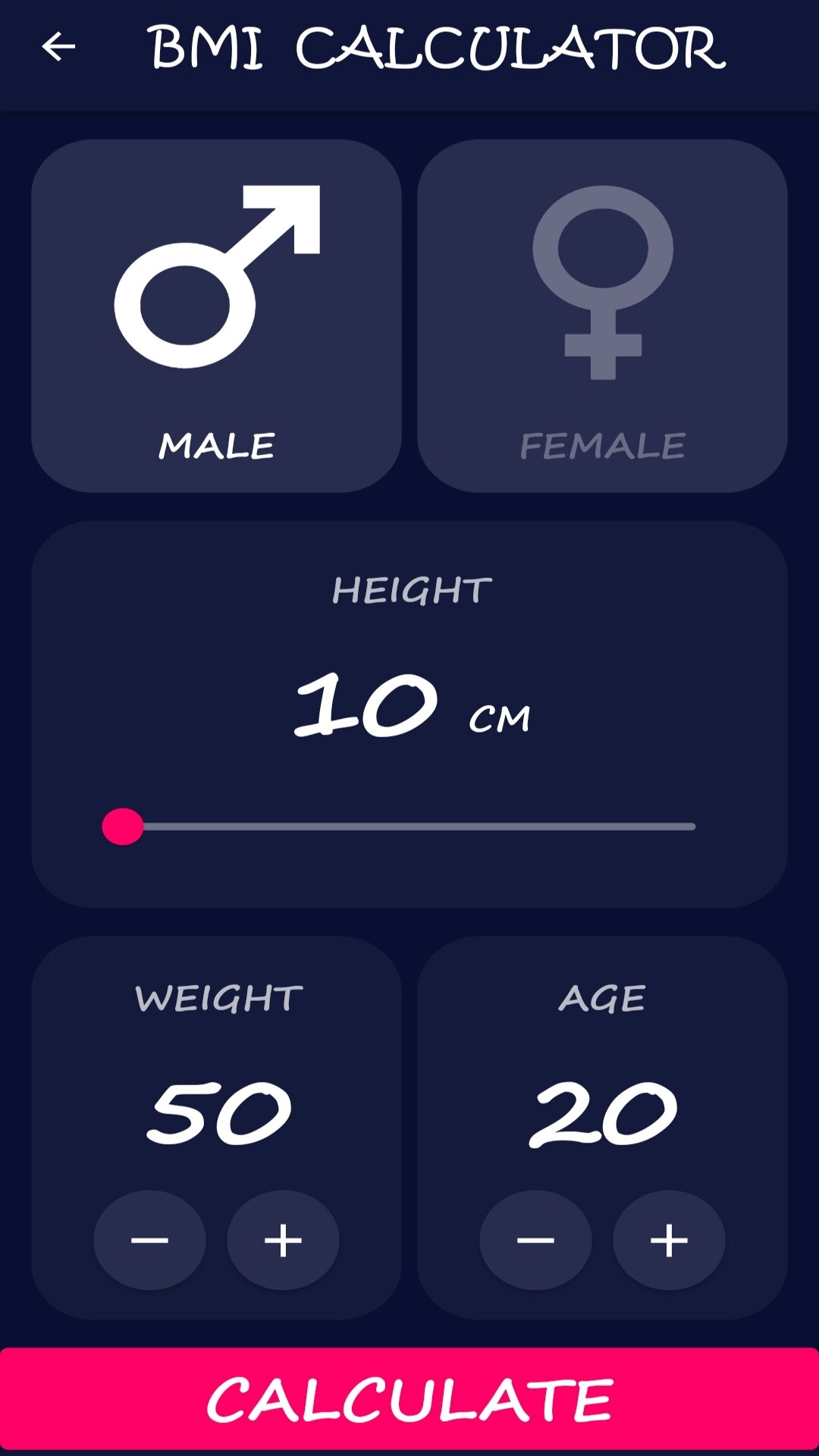
Task: Tap the minus icon under weight
Action: coord(150,1240)
